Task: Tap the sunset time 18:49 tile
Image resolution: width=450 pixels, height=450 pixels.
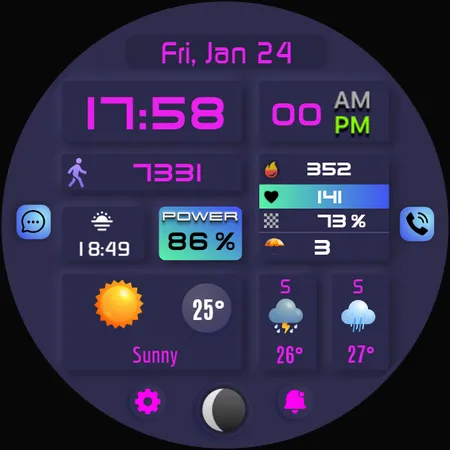Action: pos(103,233)
